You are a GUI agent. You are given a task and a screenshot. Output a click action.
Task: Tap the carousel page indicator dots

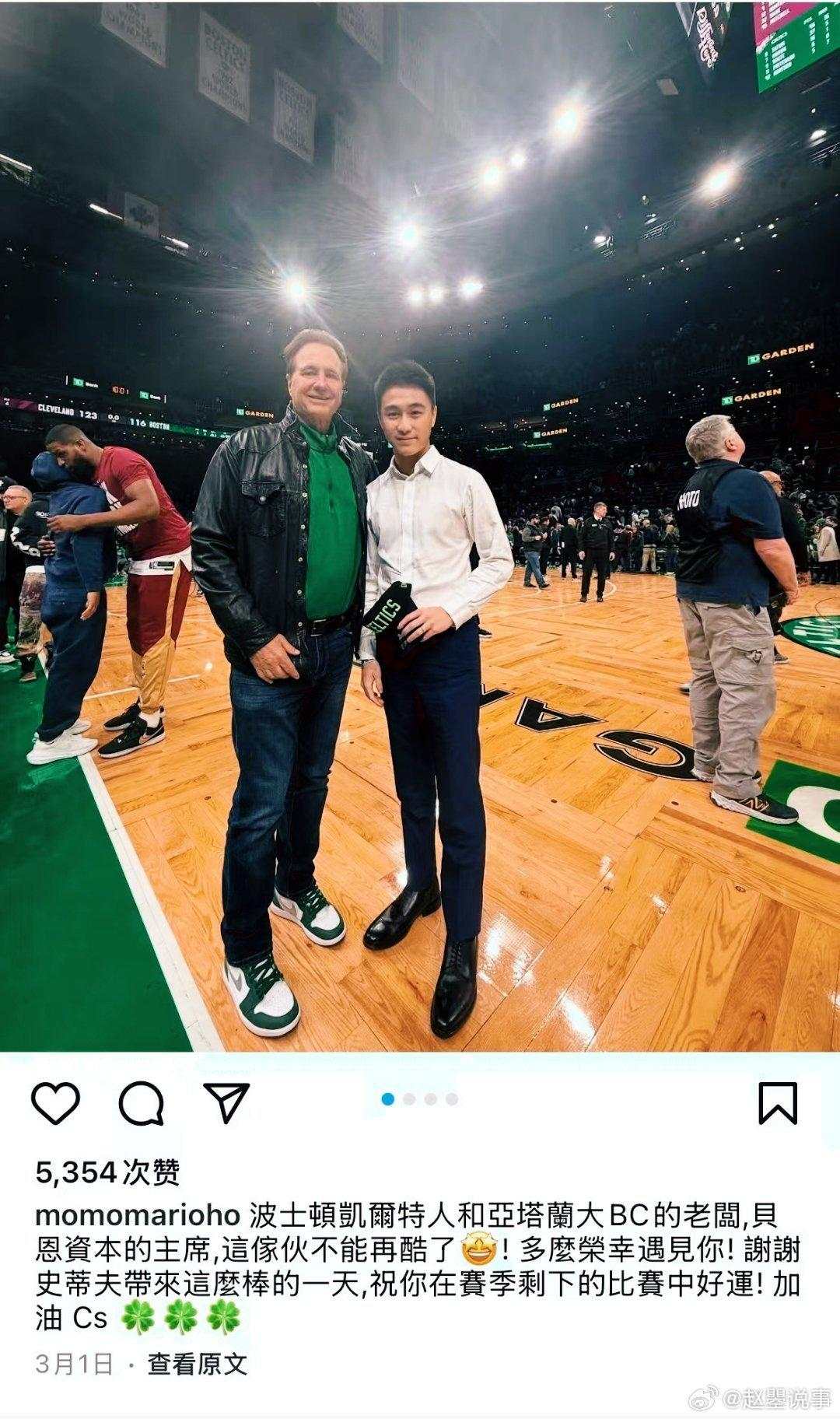tap(420, 1099)
